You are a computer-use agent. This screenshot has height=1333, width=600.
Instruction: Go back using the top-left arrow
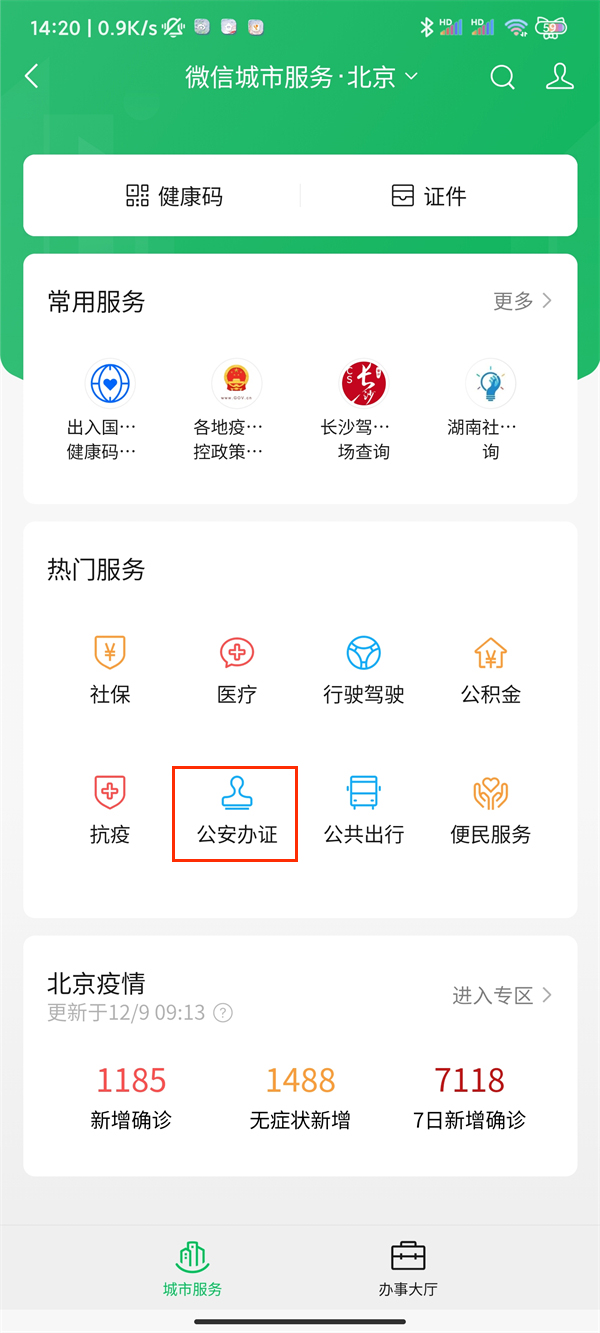point(32,77)
